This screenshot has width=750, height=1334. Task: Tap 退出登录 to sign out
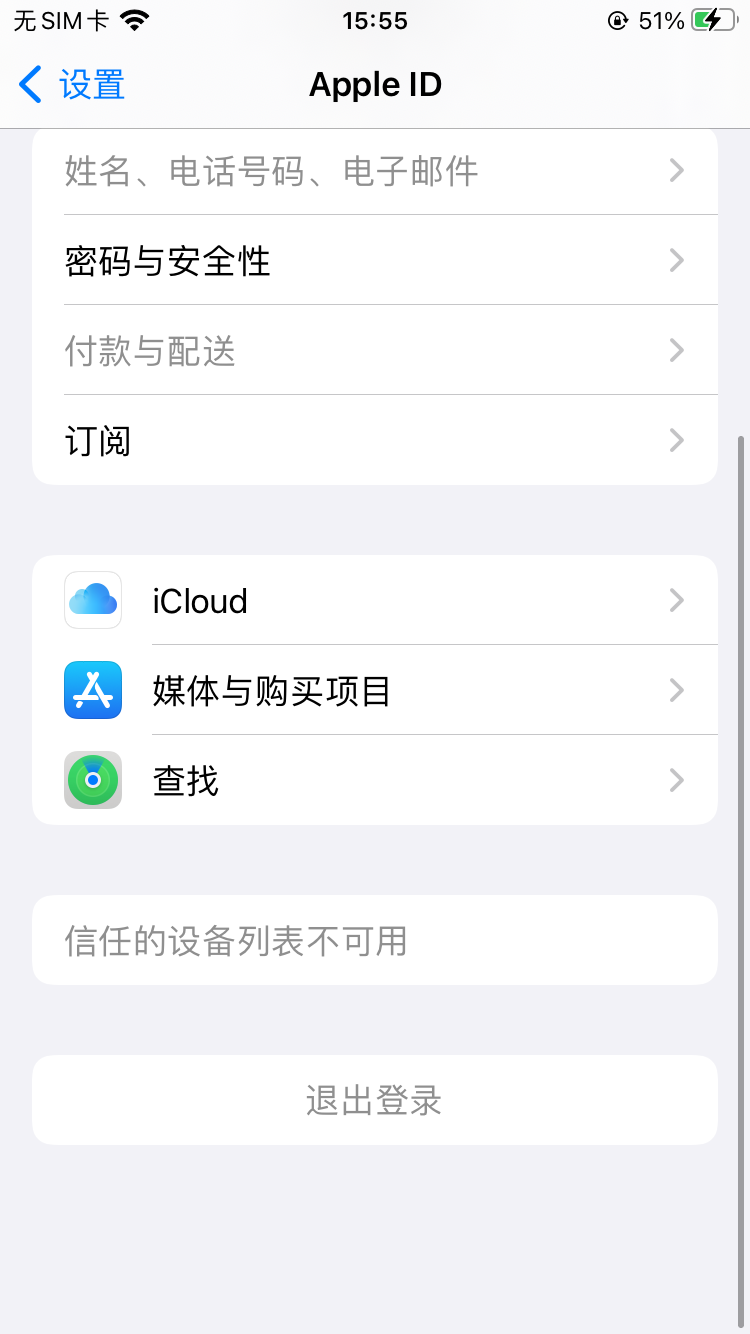coord(374,1101)
